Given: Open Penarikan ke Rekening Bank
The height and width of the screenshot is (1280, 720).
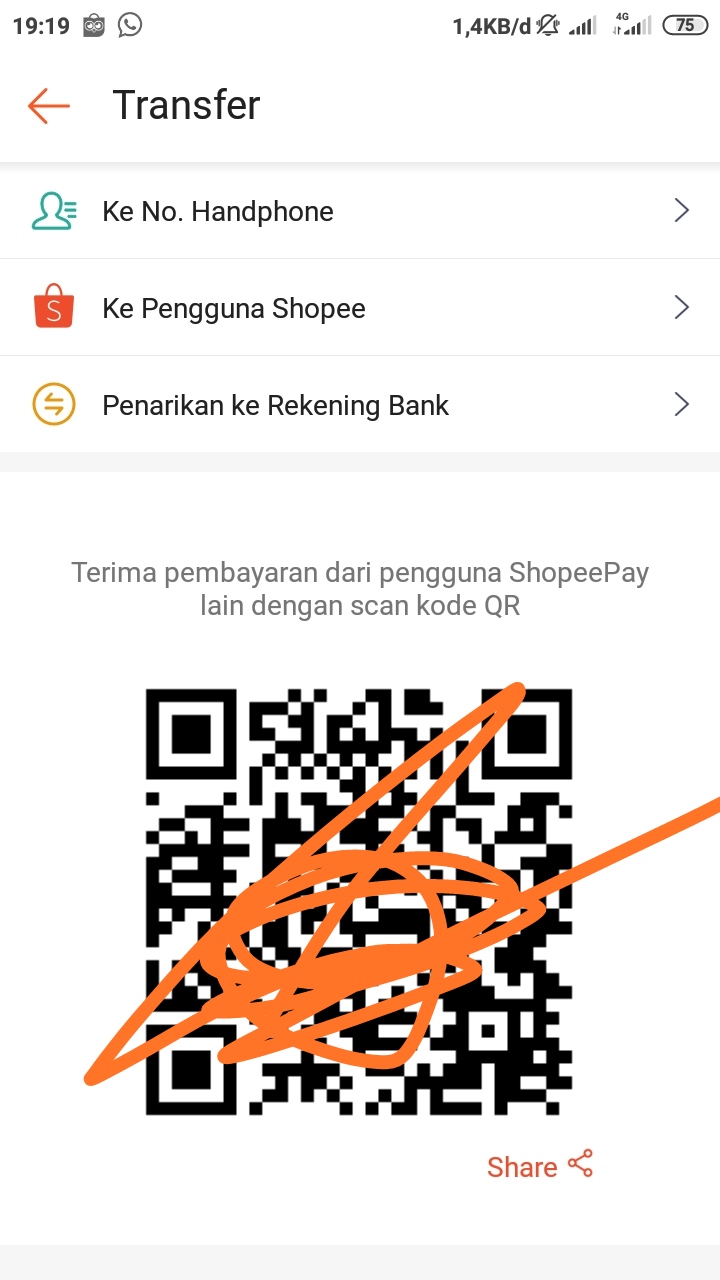Looking at the screenshot, I should click(x=360, y=405).
